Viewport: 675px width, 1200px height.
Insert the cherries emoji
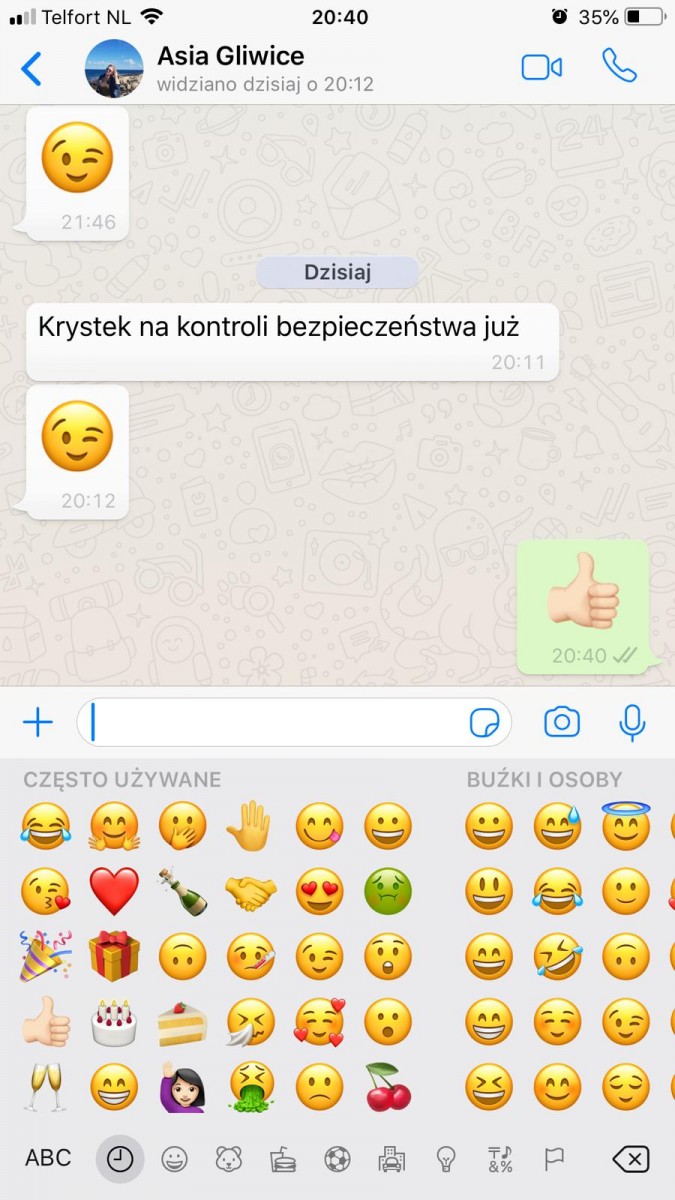pyautogui.click(x=388, y=1087)
